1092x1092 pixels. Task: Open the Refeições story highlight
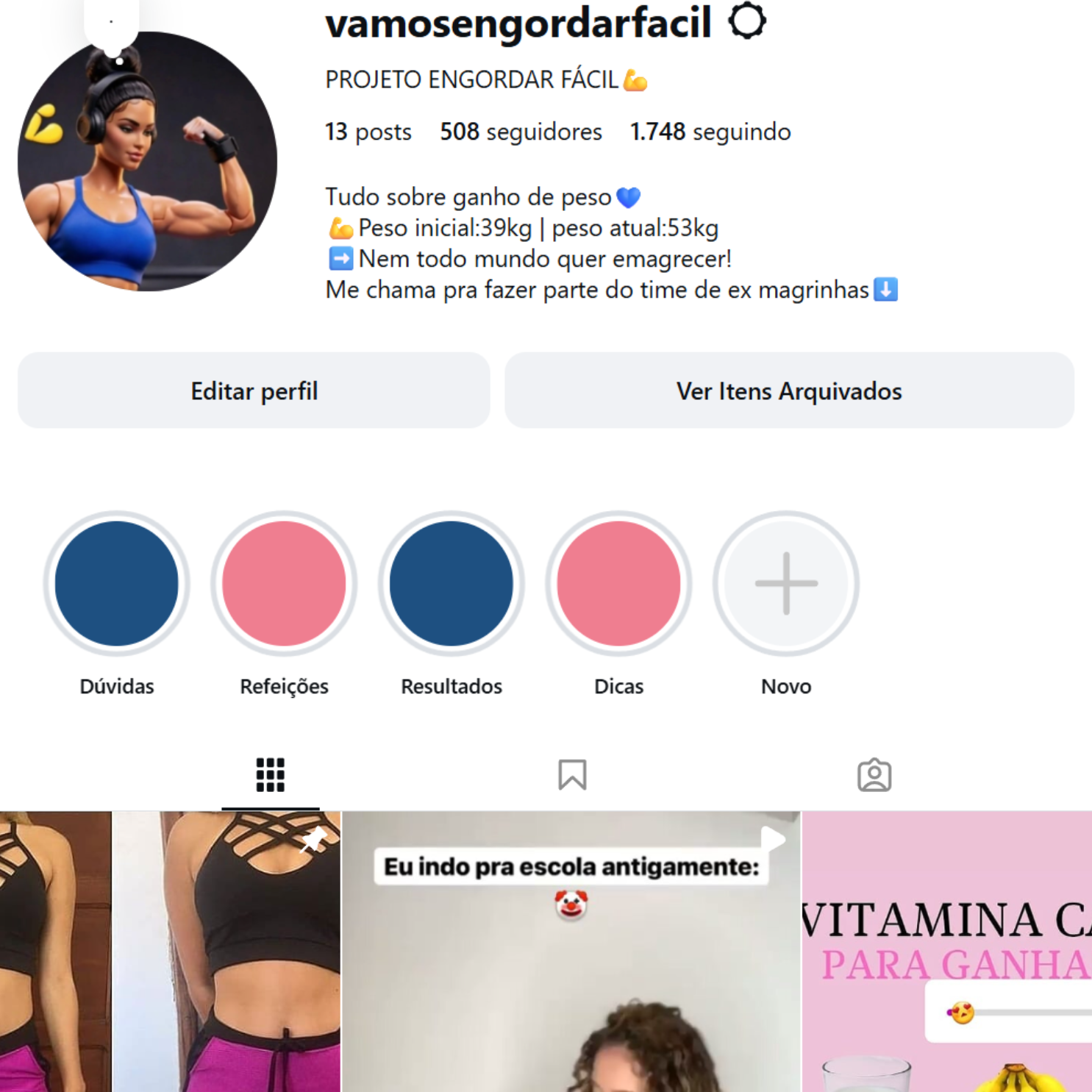pos(284,584)
